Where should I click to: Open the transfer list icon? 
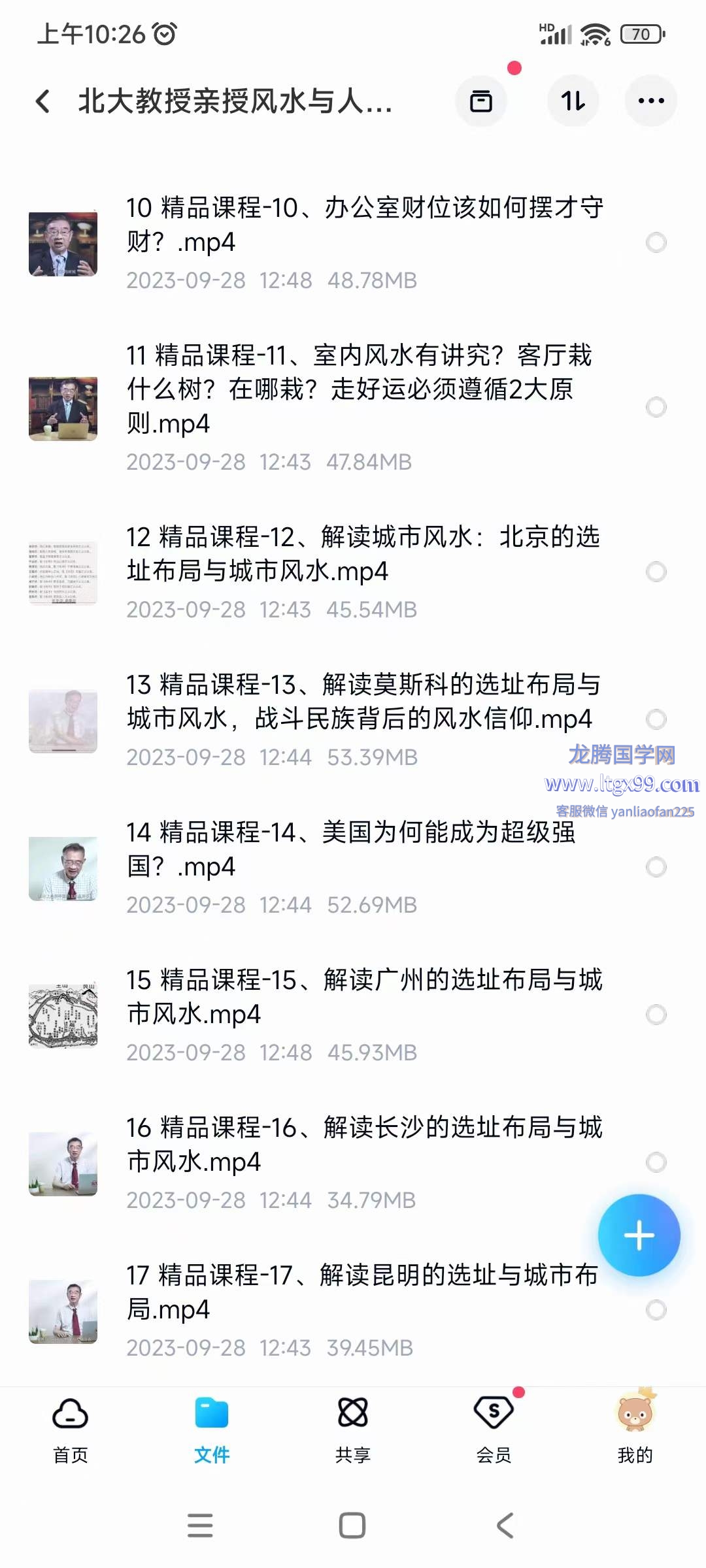(x=481, y=101)
